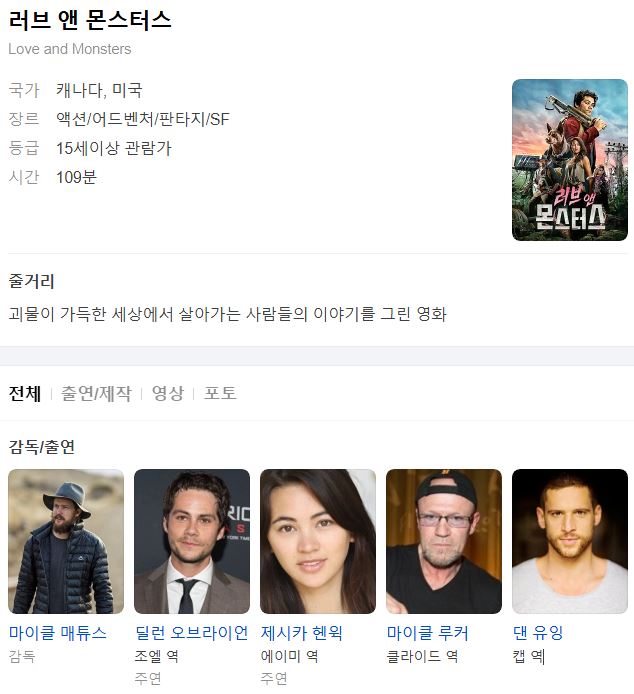
Task: View 제시카 헨윅's profile photo
Action: click(x=318, y=541)
